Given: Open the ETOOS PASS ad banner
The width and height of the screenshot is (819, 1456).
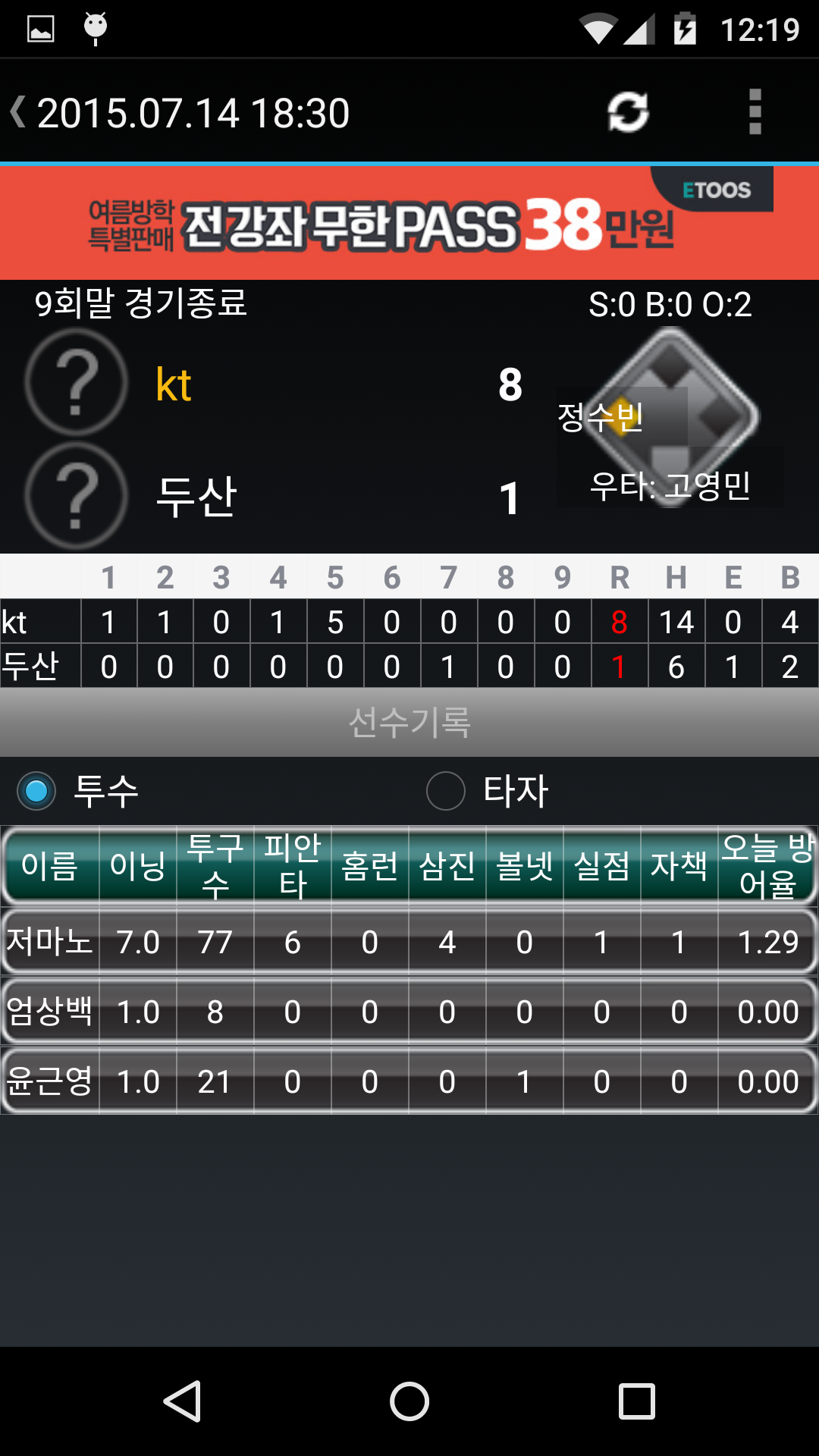Looking at the screenshot, I should coord(409,224).
